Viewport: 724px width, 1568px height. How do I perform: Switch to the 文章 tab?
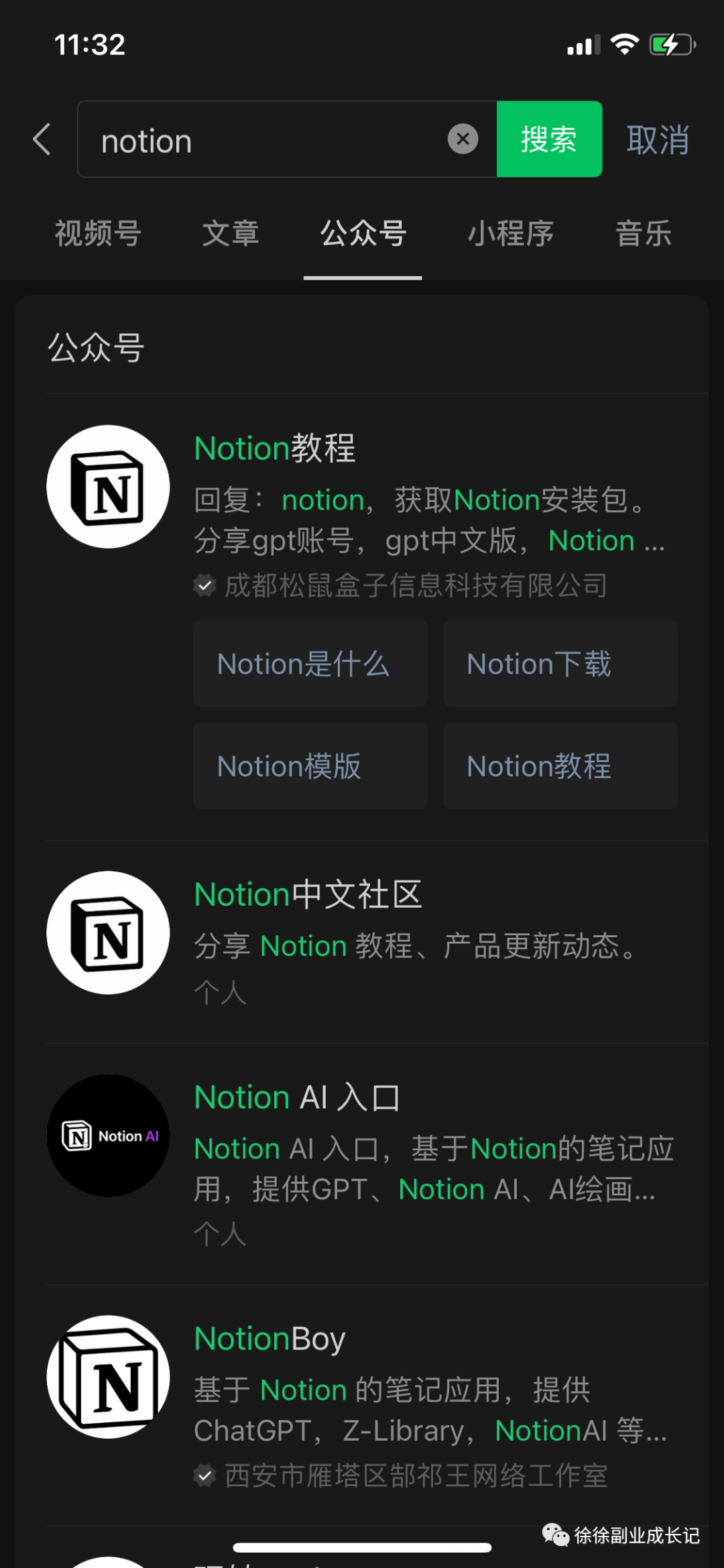pyautogui.click(x=231, y=234)
